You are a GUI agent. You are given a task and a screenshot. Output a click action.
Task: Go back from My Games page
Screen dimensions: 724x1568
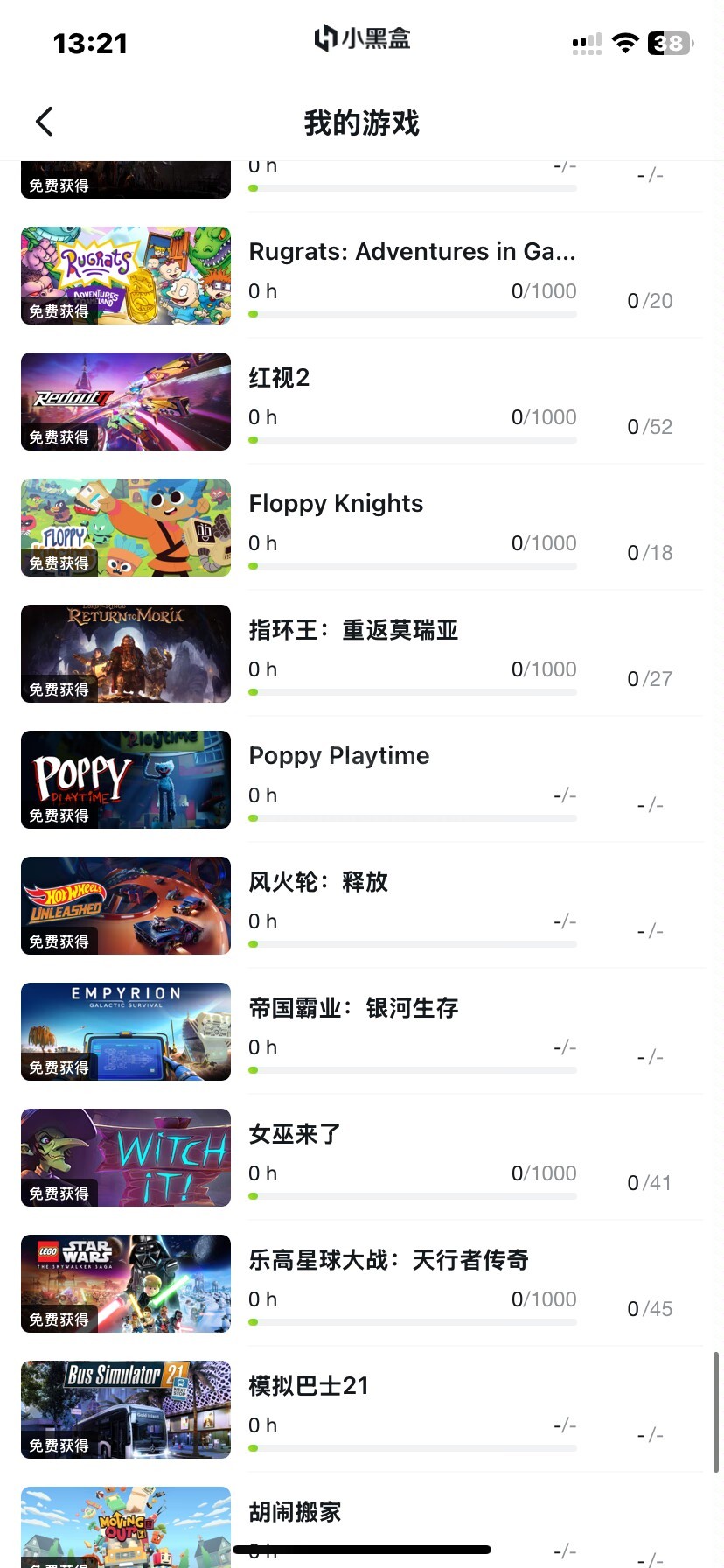click(x=45, y=122)
